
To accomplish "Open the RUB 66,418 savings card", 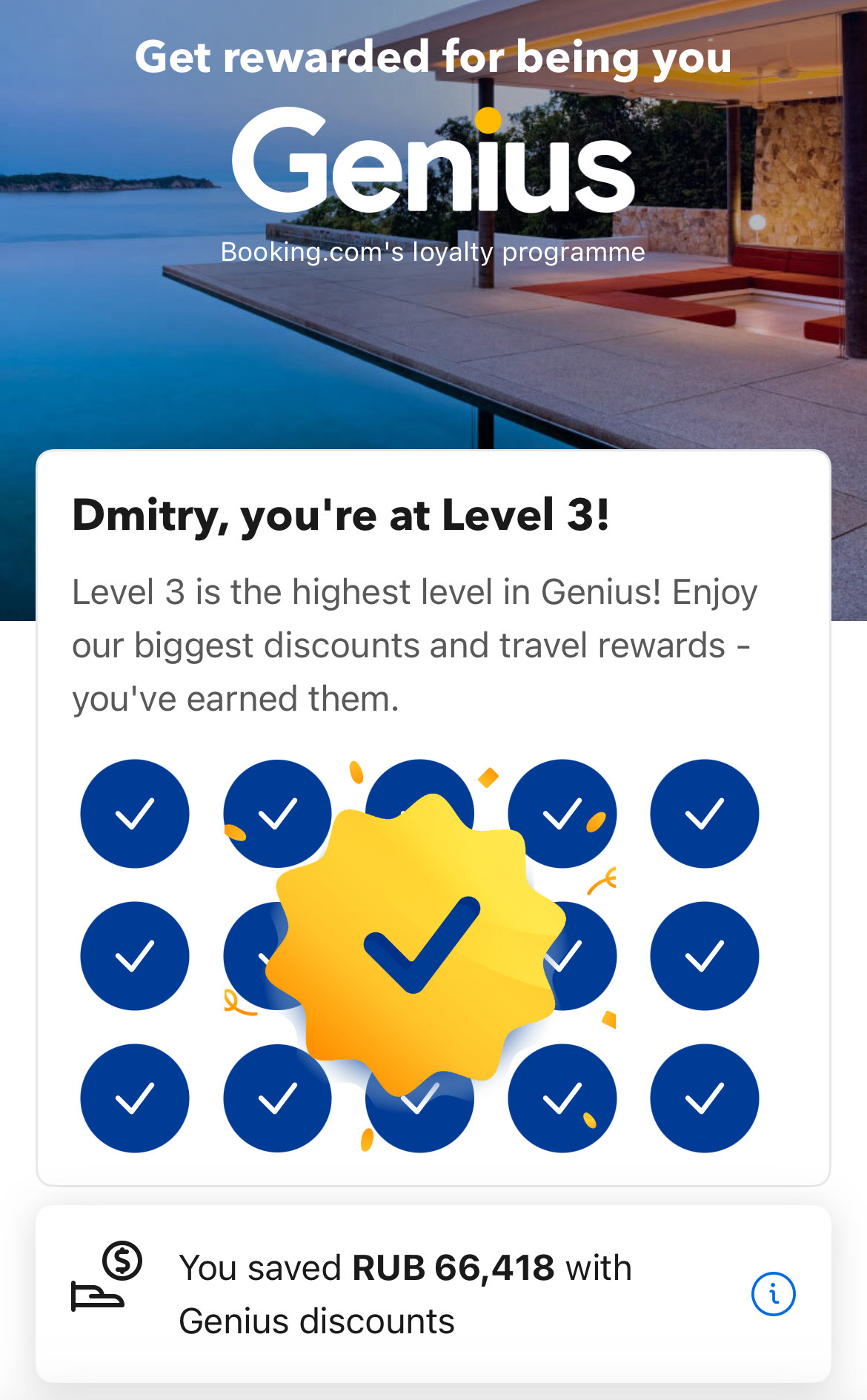I will [405, 1294].
